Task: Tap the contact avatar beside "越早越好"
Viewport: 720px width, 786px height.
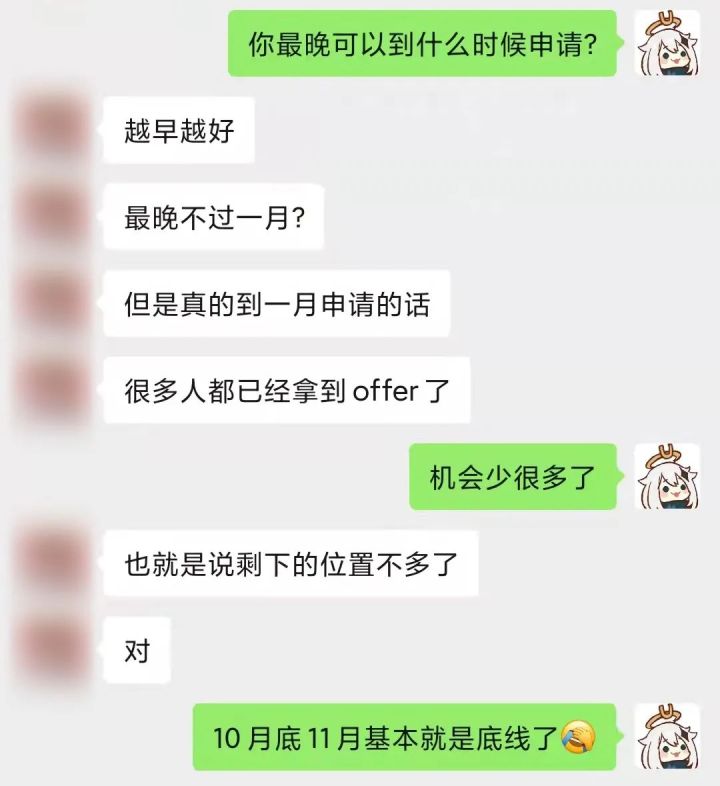Action: pyautogui.click(x=50, y=131)
